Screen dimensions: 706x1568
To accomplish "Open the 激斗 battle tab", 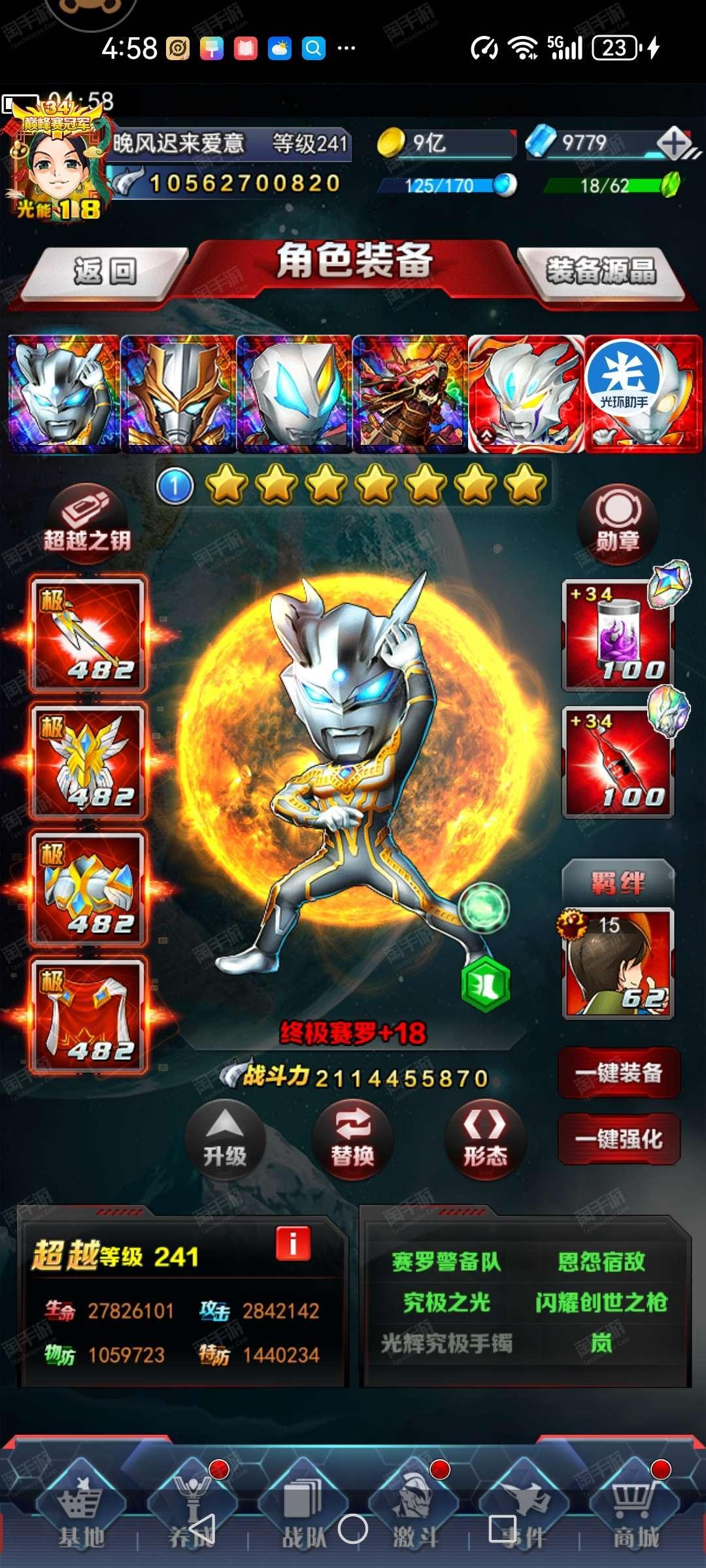I will click(x=414, y=1514).
